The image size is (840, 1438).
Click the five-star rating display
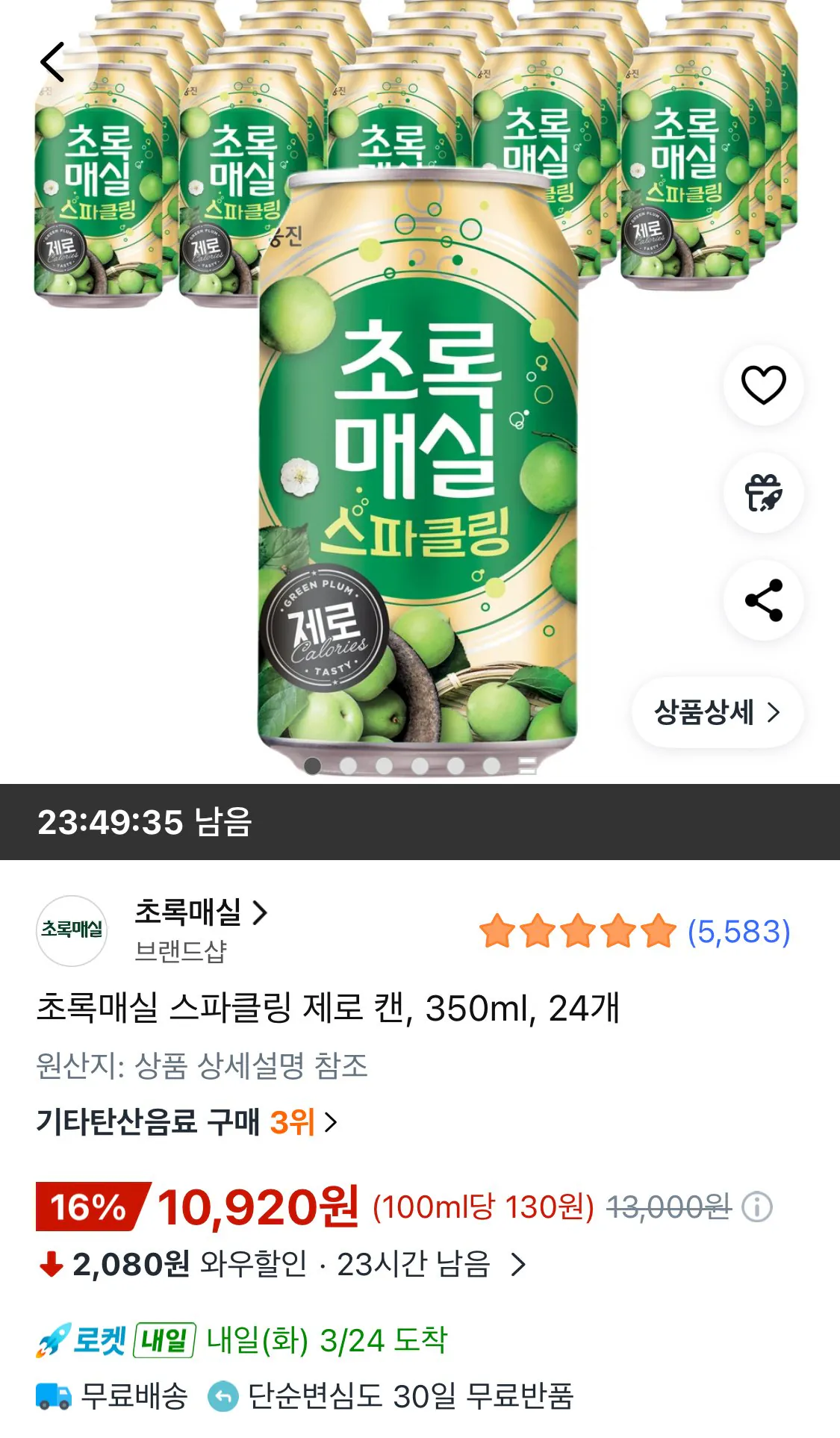(575, 930)
